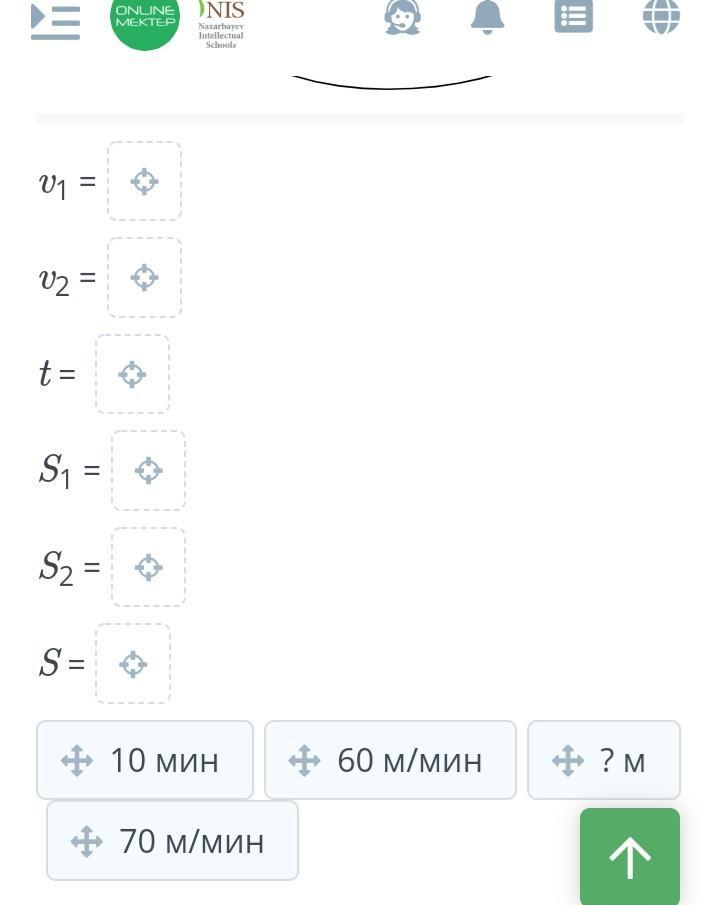Open the support assistant icon
720x905 pixels.
402,17
